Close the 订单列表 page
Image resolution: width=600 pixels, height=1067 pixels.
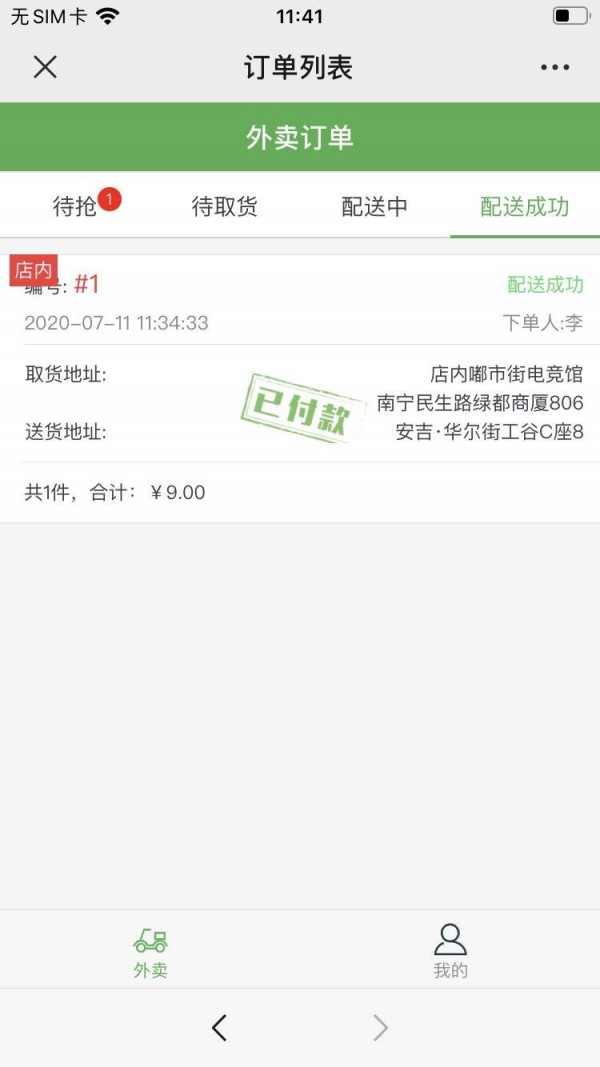[x=45, y=67]
